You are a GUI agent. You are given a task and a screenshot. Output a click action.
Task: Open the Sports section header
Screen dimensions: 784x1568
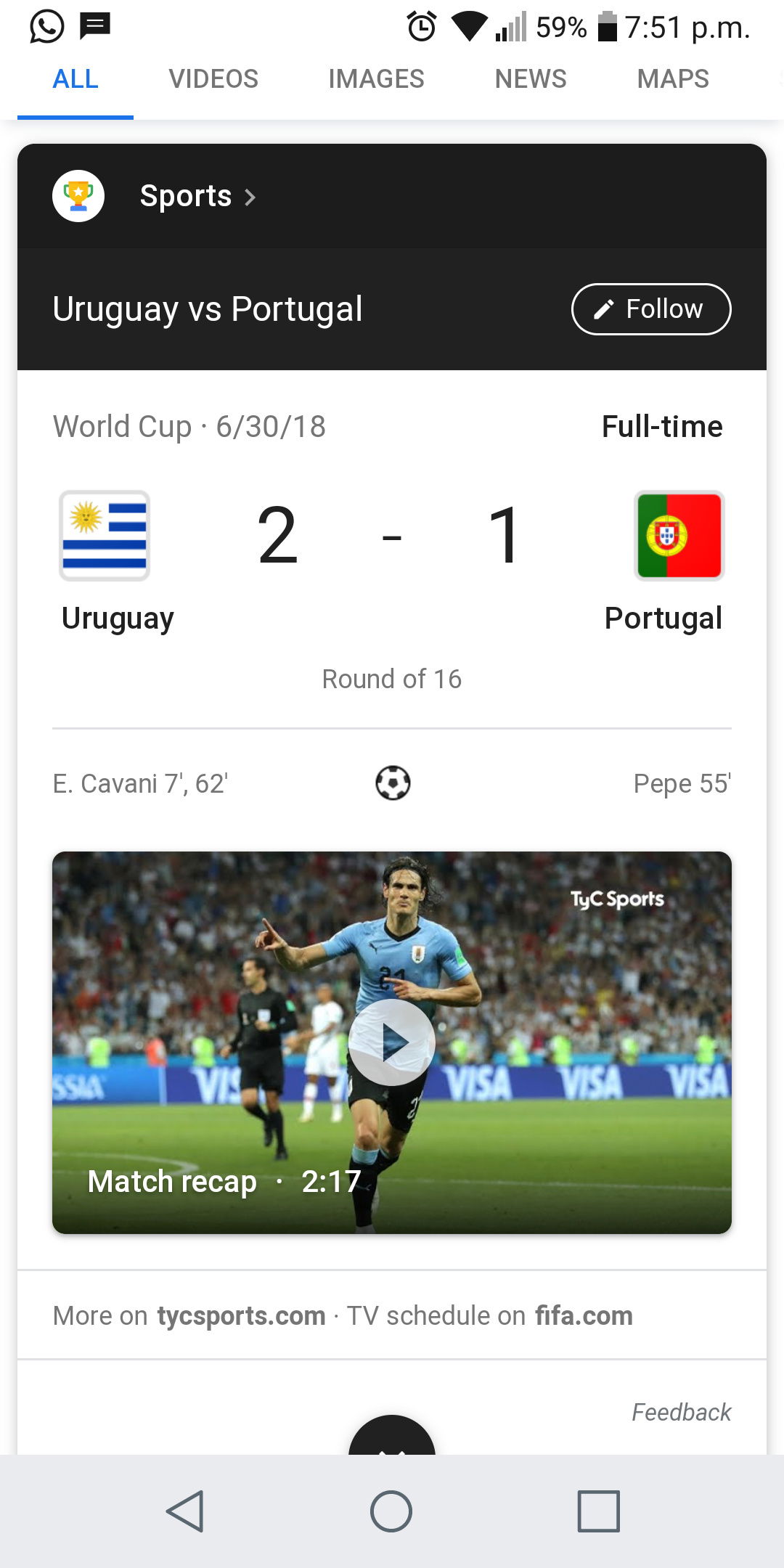click(197, 196)
